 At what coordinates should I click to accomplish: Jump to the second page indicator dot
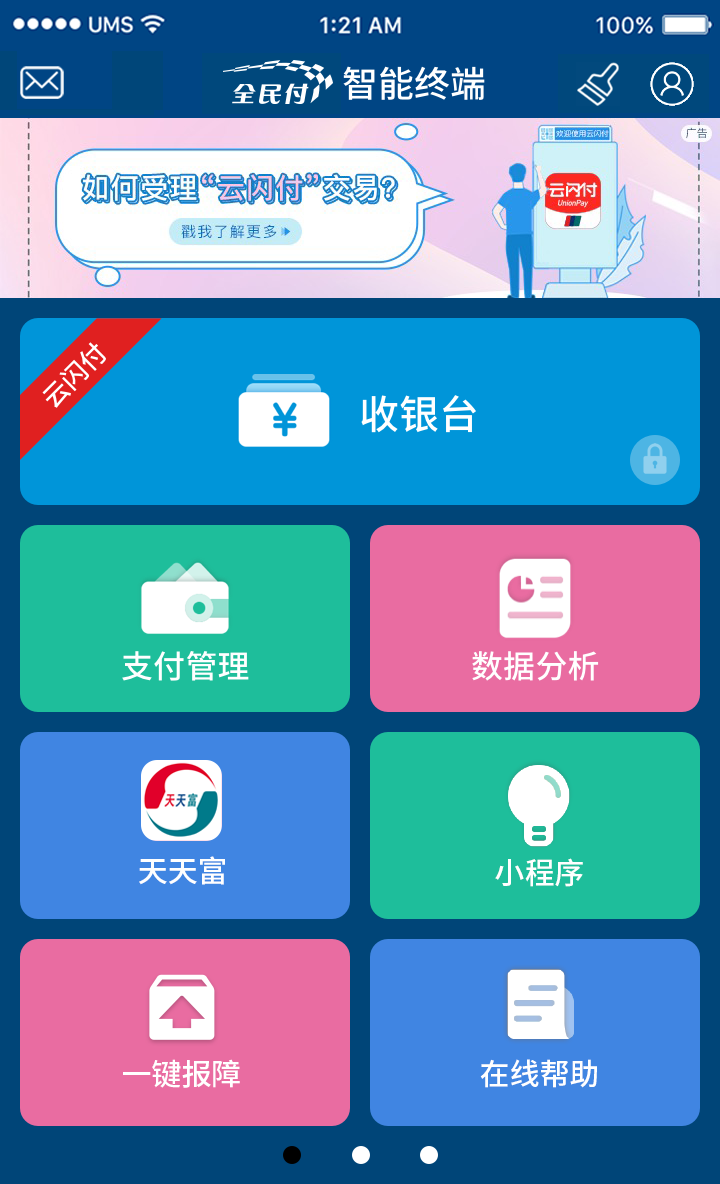tap(361, 1155)
